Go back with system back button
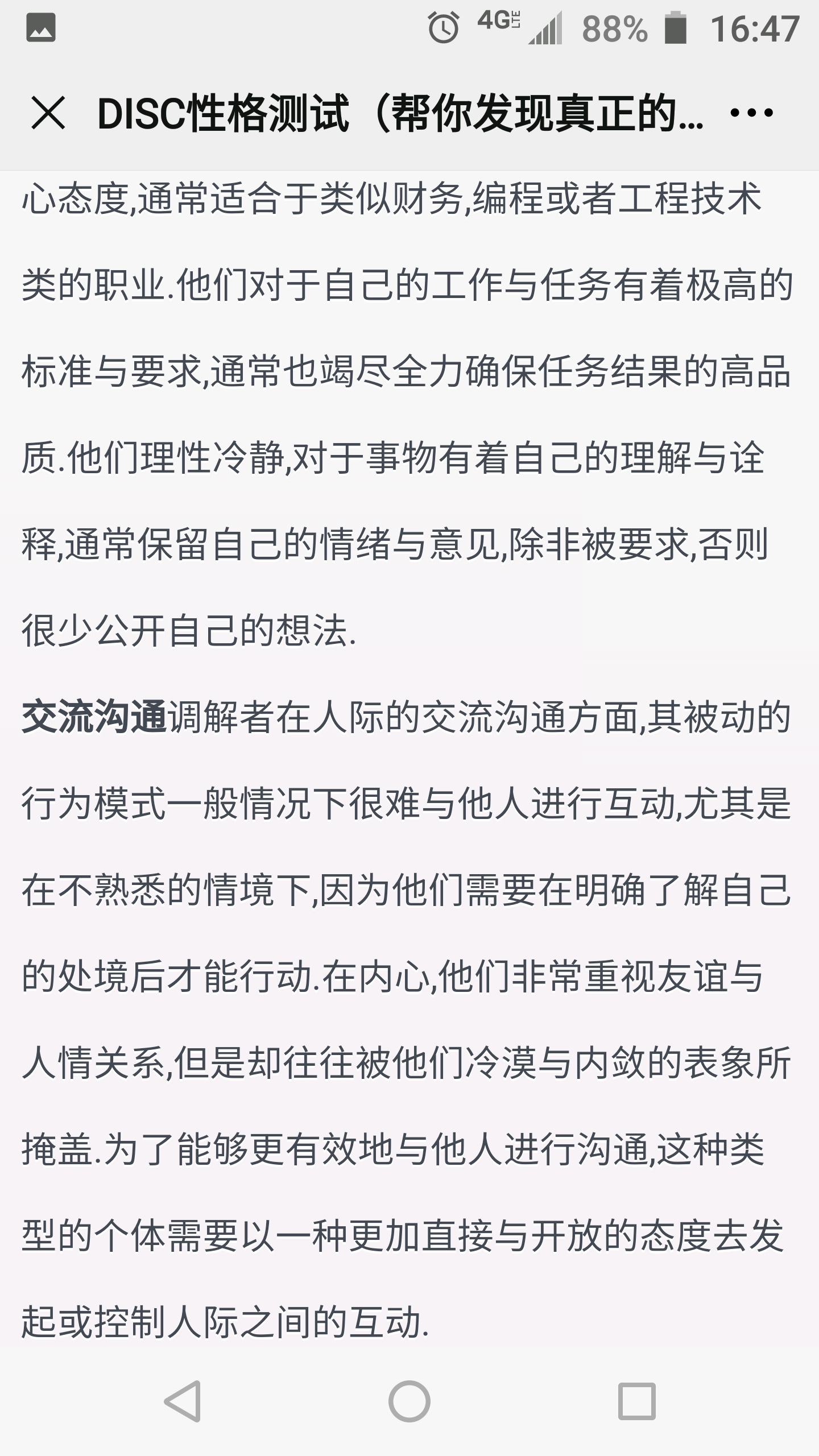Viewport: 819px width, 1456px height. pos(183,1400)
